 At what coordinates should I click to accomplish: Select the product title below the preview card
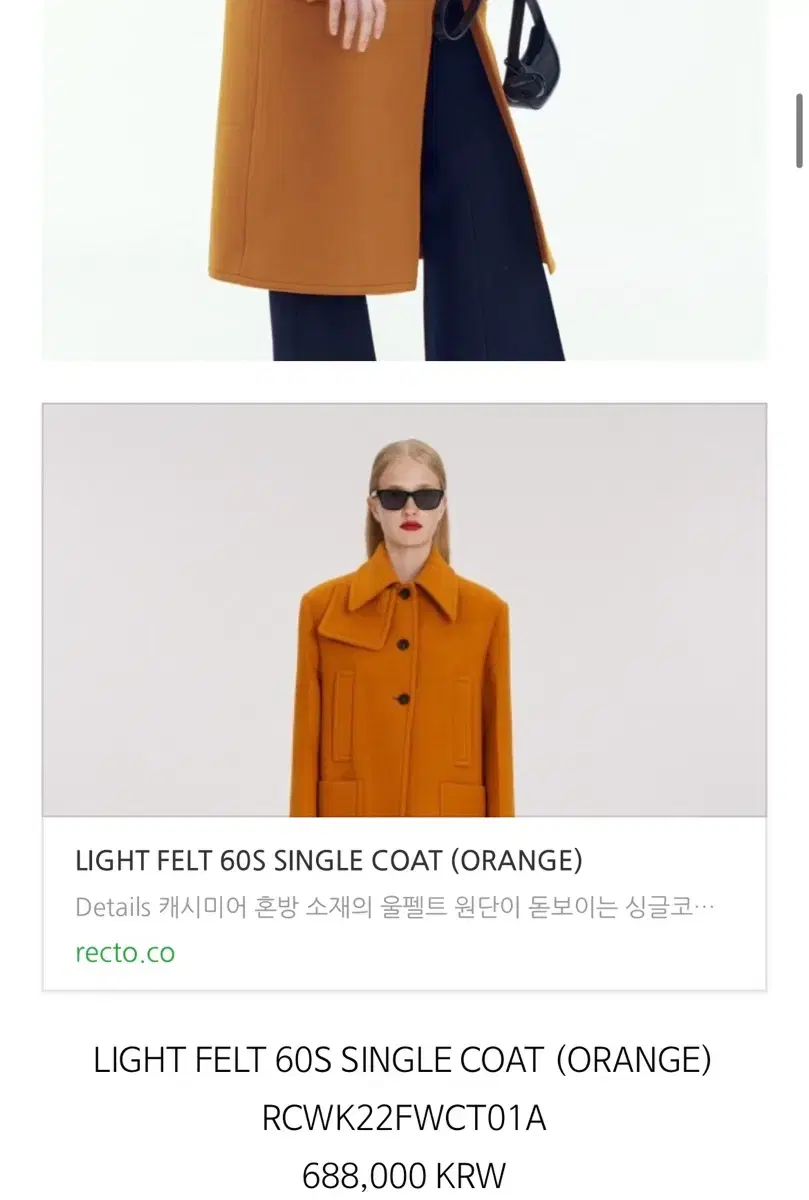pos(404,1058)
